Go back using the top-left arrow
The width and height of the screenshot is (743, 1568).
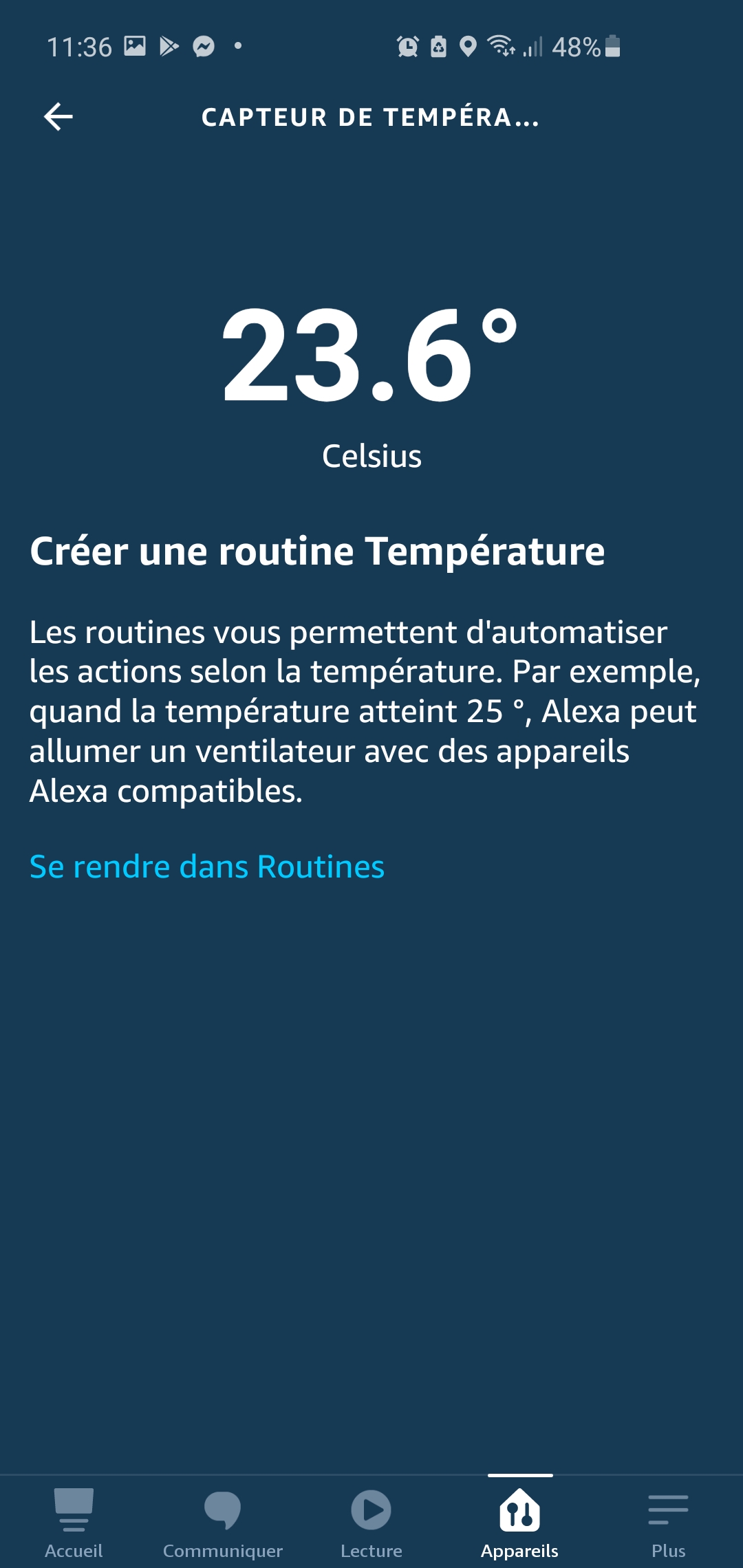pos(58,116)
